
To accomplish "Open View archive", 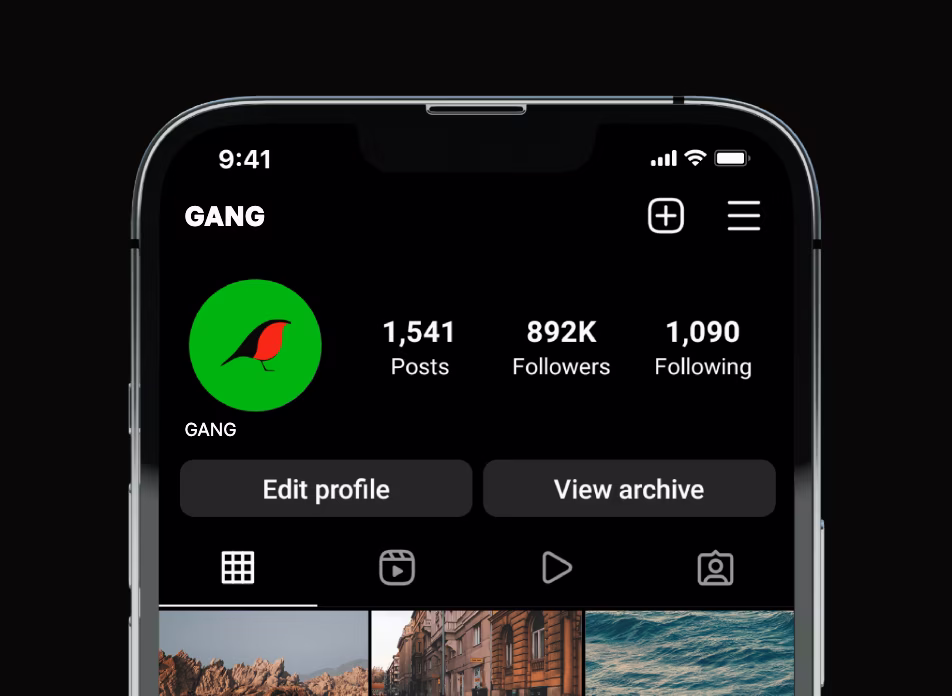I will pyautogui.click(x=629, y=489).
